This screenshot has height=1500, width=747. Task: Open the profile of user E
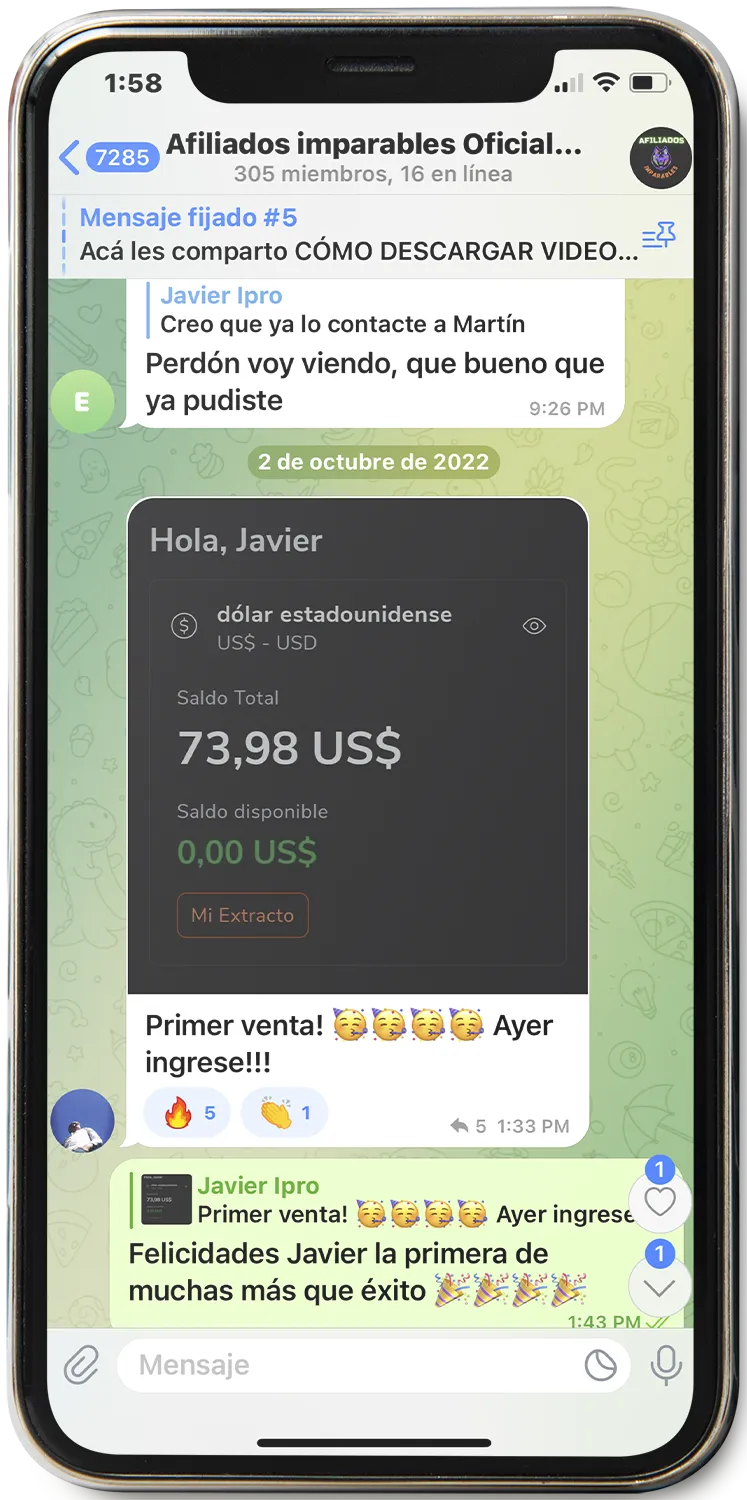[x=82, y=402]
